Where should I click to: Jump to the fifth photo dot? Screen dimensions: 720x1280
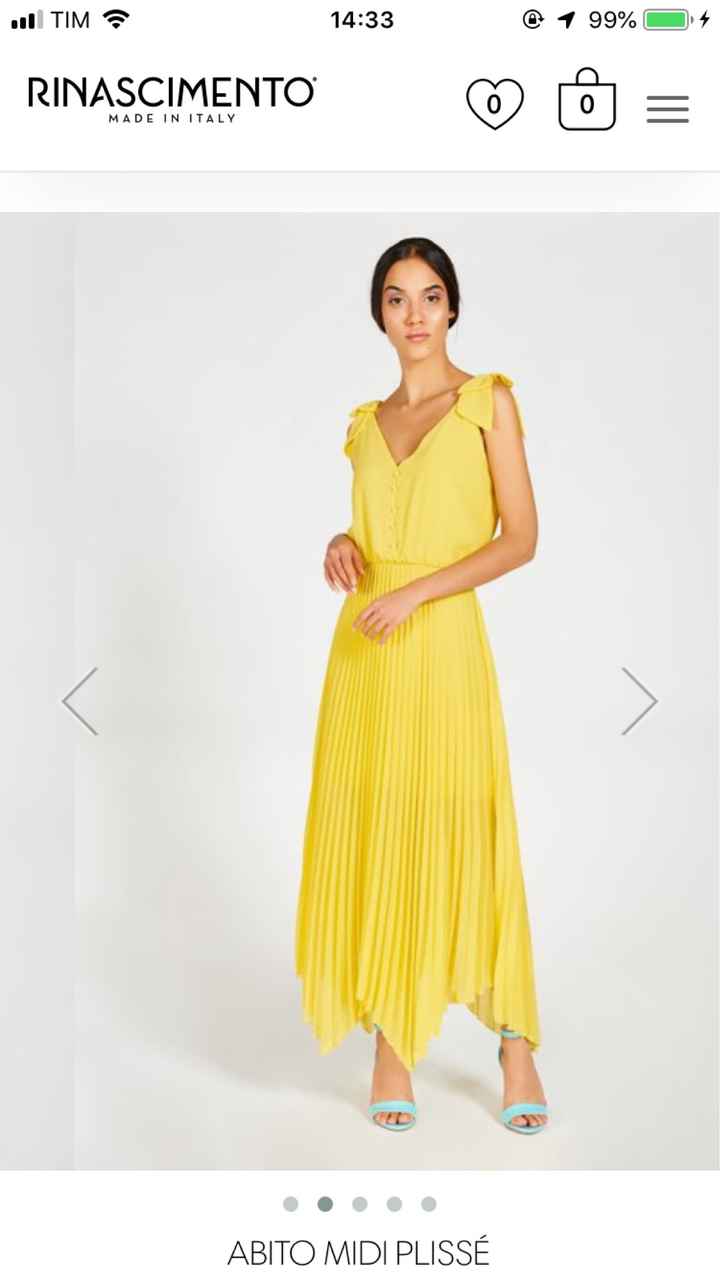428,1204
